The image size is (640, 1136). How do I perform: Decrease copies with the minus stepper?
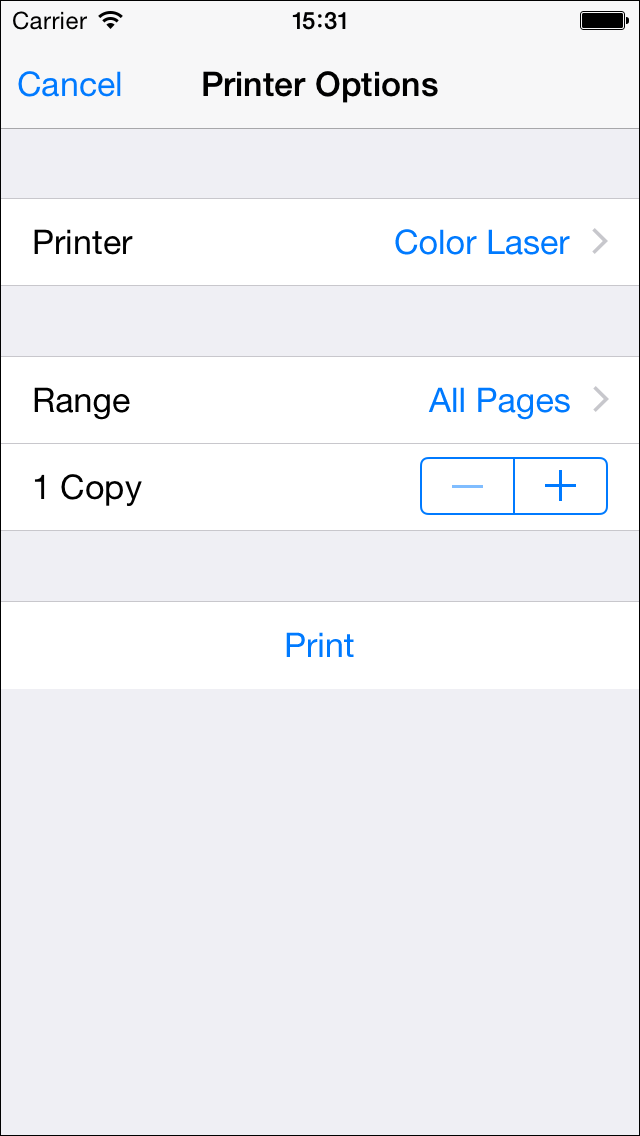click(467, 486)
